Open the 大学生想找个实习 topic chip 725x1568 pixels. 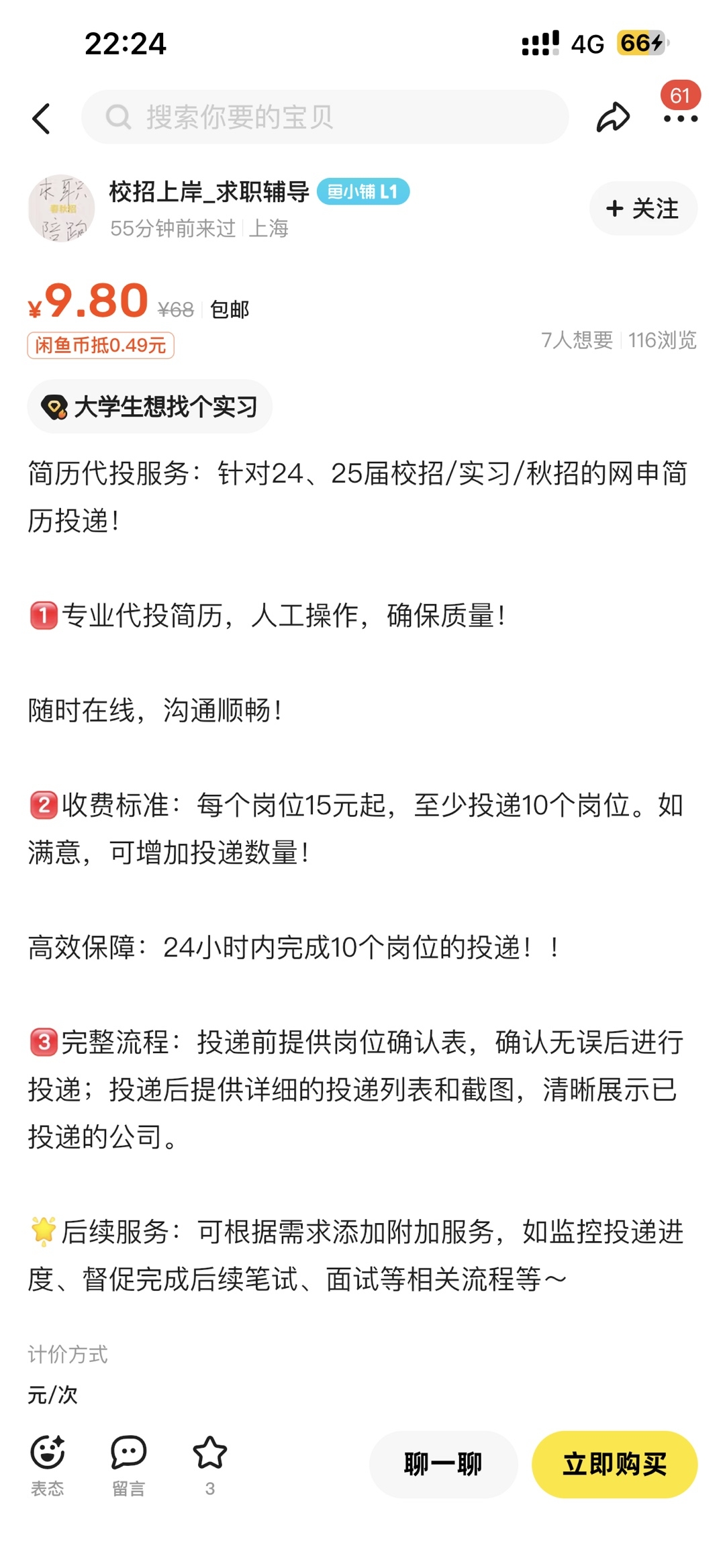pyautogui.click(x=150, y=407)
